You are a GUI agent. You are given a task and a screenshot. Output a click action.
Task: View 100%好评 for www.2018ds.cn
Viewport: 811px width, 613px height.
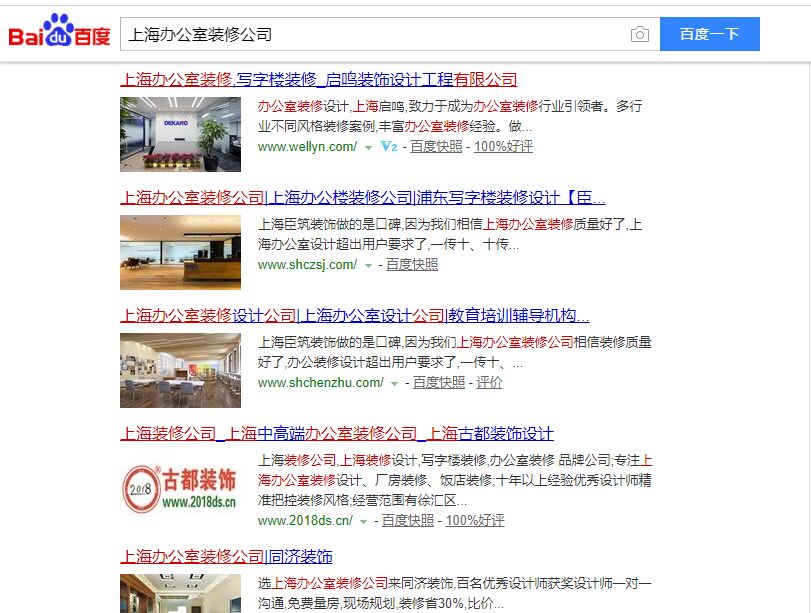pos(475,520)
